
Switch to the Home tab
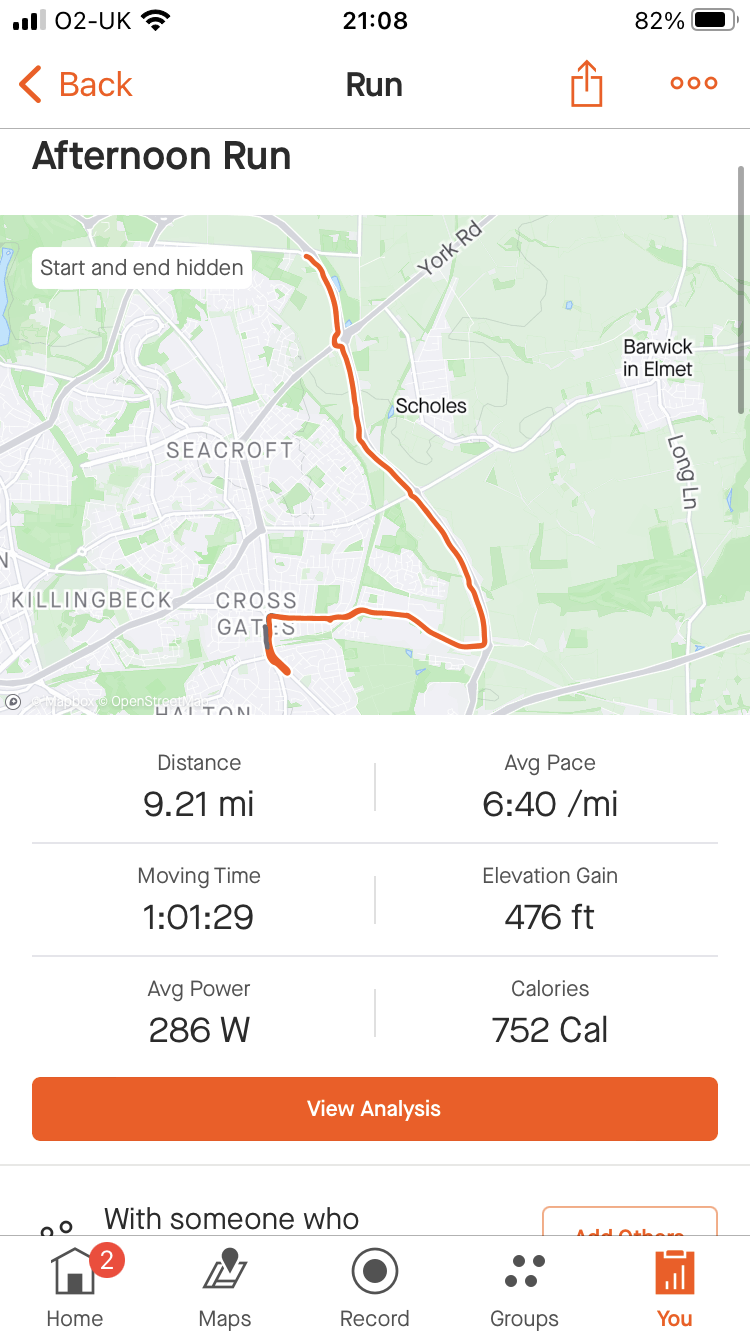[x=75, y=1286]
